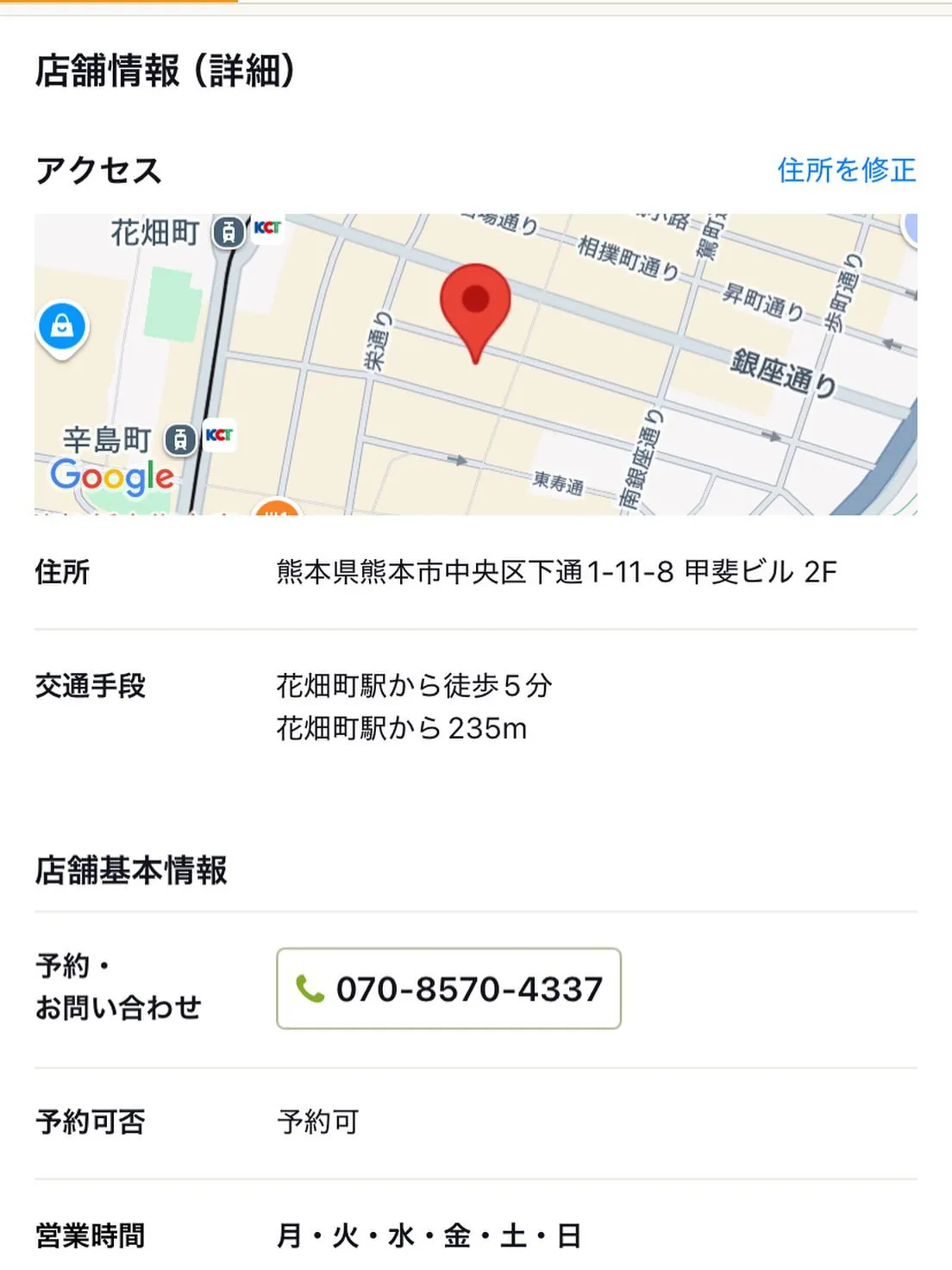This screenshot has height=1270, width=952.
Task: Tap the 住所を修正 link
Action: click(x=846, y=170)
